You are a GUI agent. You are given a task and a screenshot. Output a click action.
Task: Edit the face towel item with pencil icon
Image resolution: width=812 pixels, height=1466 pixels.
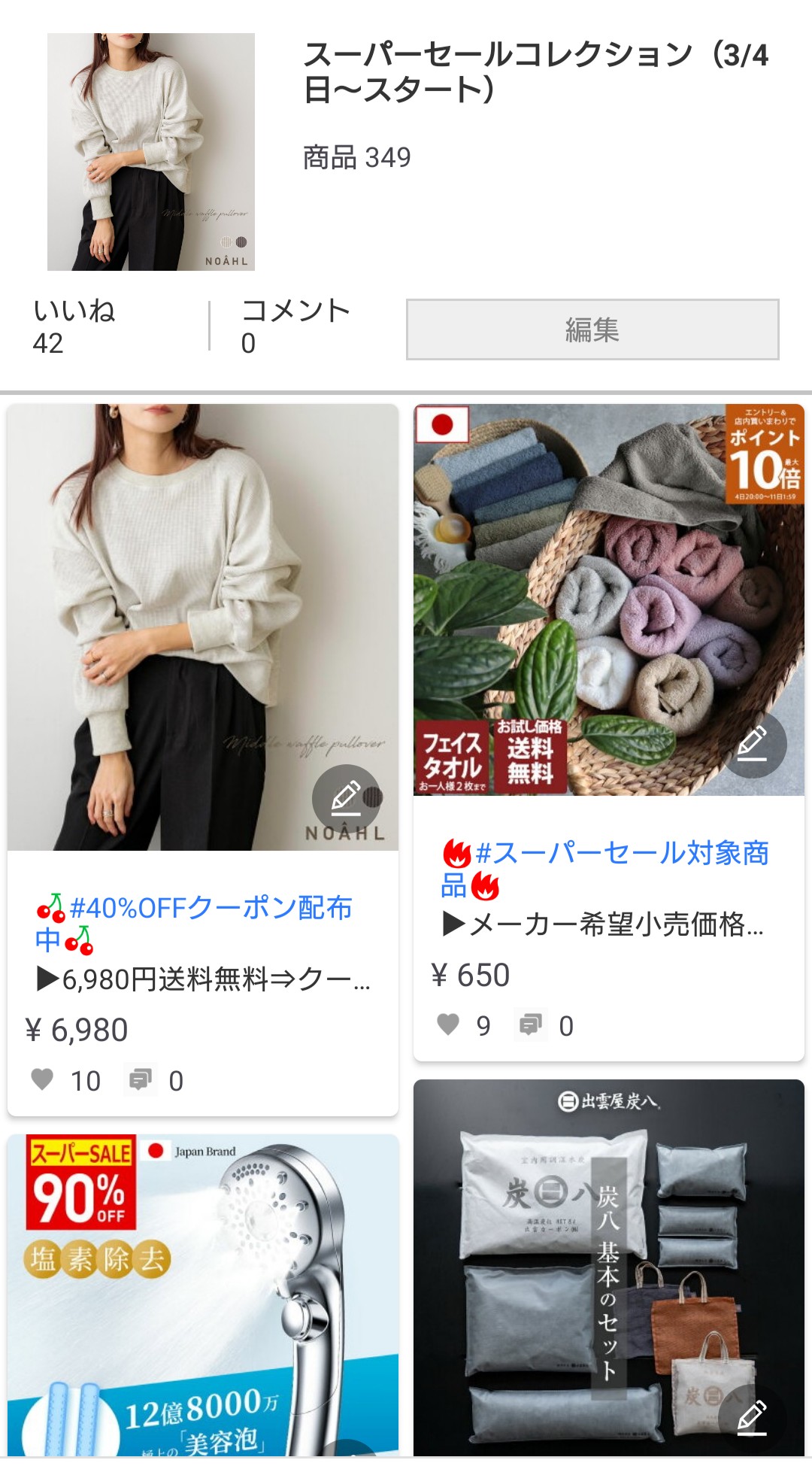tap(753, 744)
